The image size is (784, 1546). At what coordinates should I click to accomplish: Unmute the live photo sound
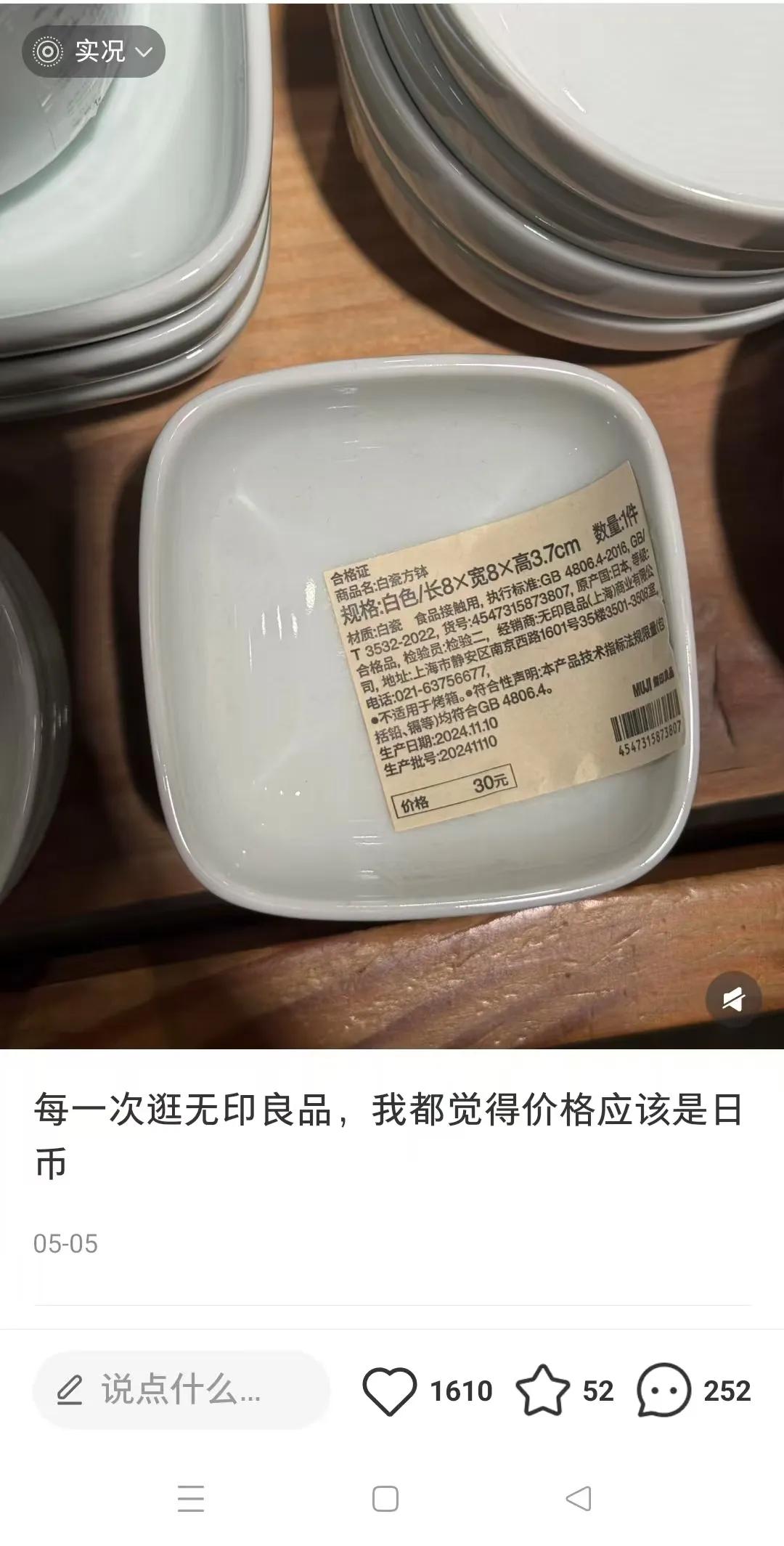pyautogui.click(x=733, y=999)
